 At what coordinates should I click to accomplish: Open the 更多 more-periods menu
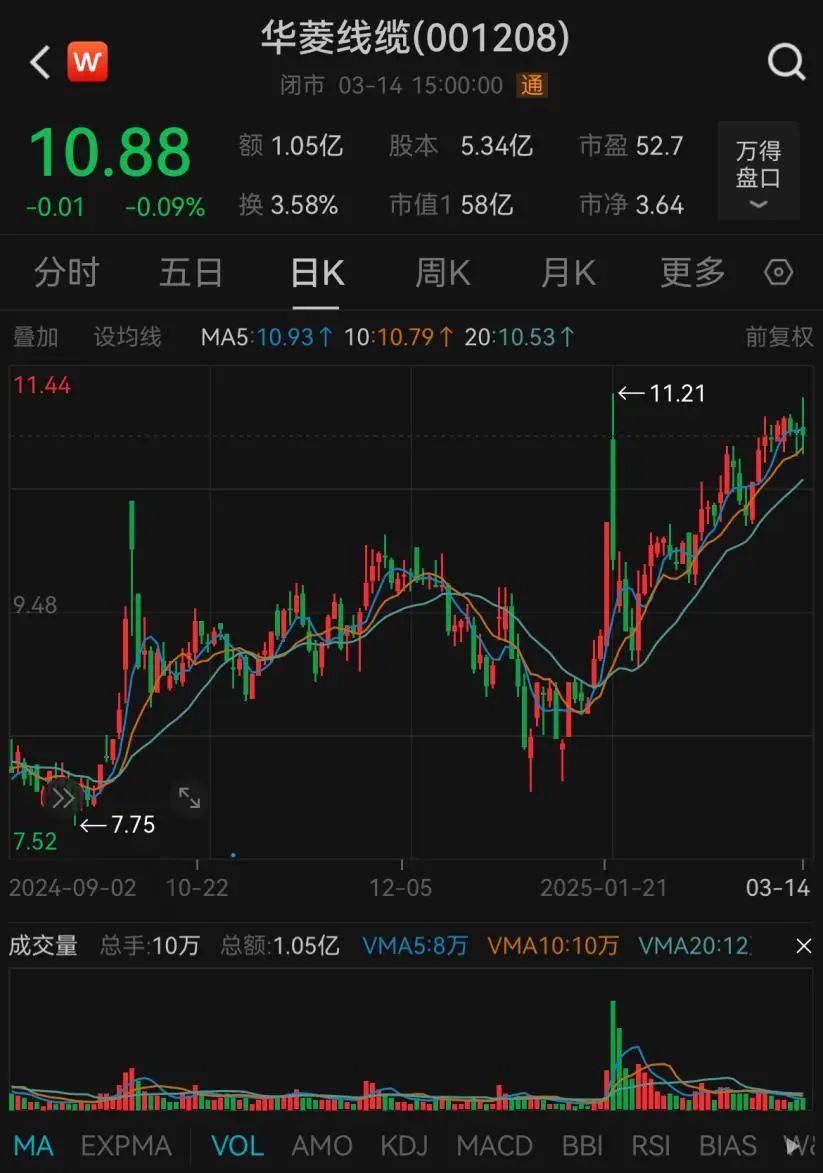pos(690,272)
